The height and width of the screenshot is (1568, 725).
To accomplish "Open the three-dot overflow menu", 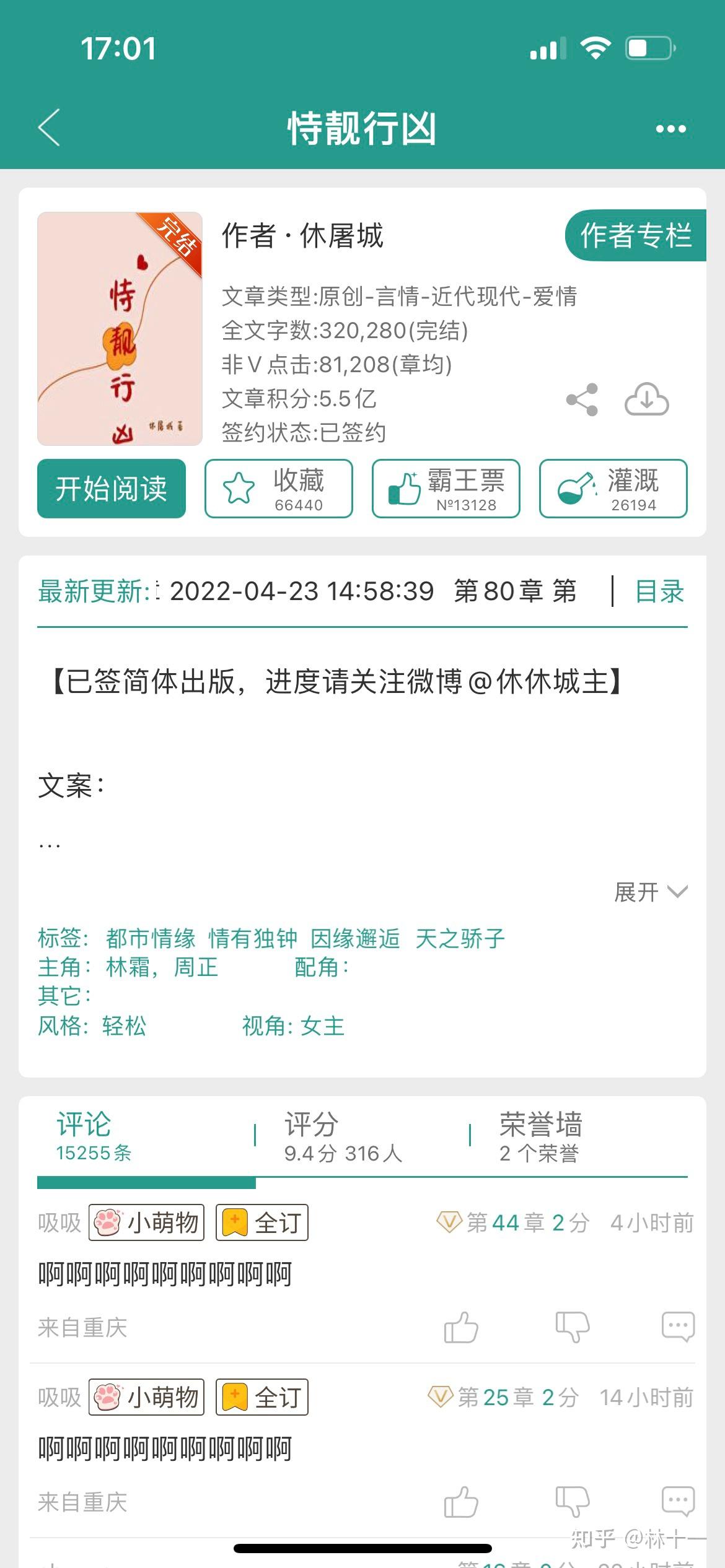I will tap(671, 129).
